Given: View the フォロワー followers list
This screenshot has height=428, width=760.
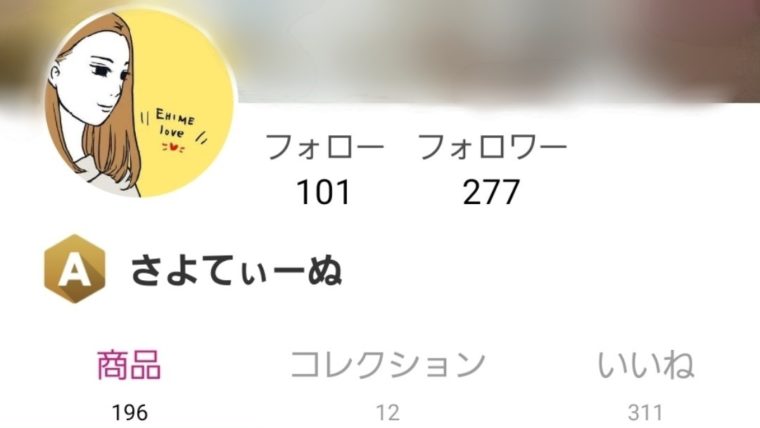Looking at the screenshot, I should [491, 168].
